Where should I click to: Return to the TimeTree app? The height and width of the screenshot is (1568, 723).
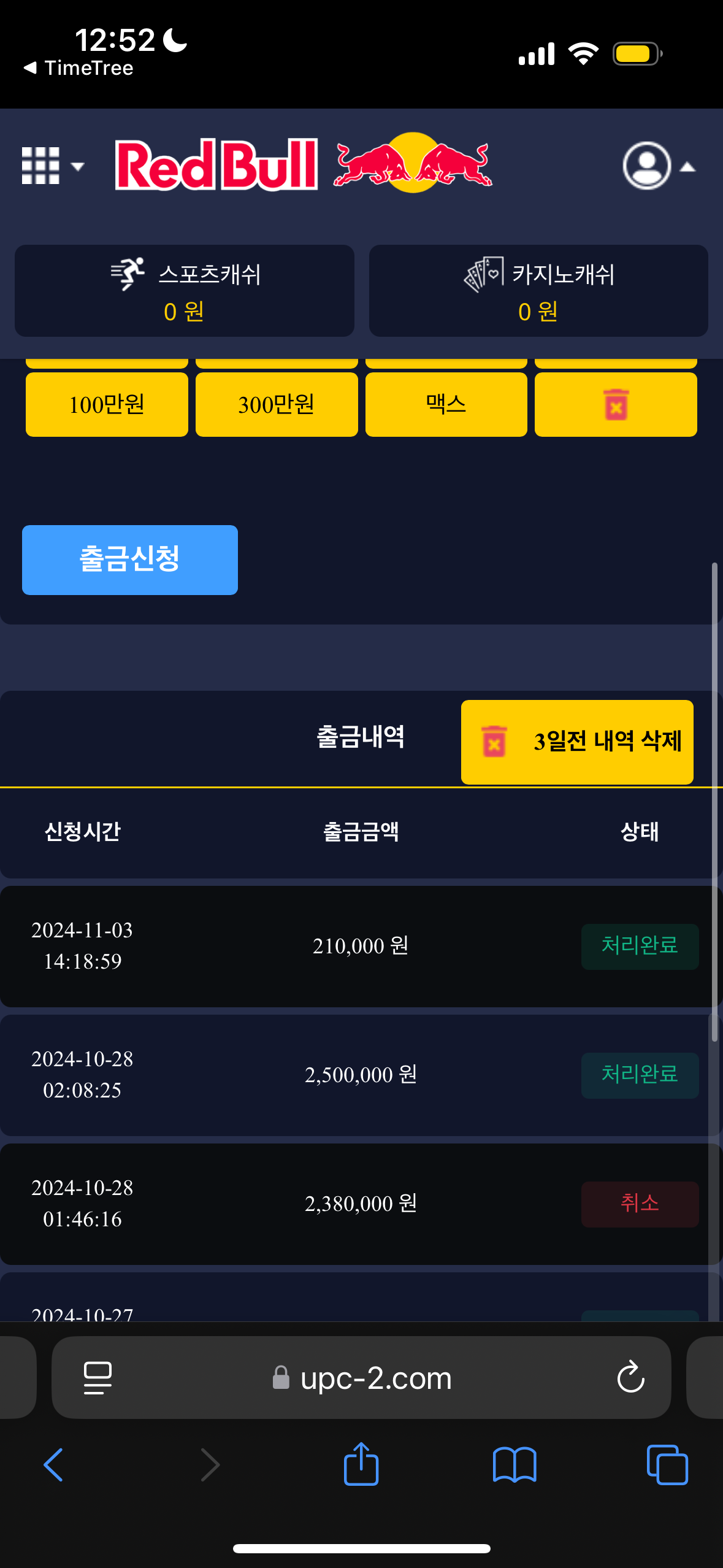tap(78, 68)
